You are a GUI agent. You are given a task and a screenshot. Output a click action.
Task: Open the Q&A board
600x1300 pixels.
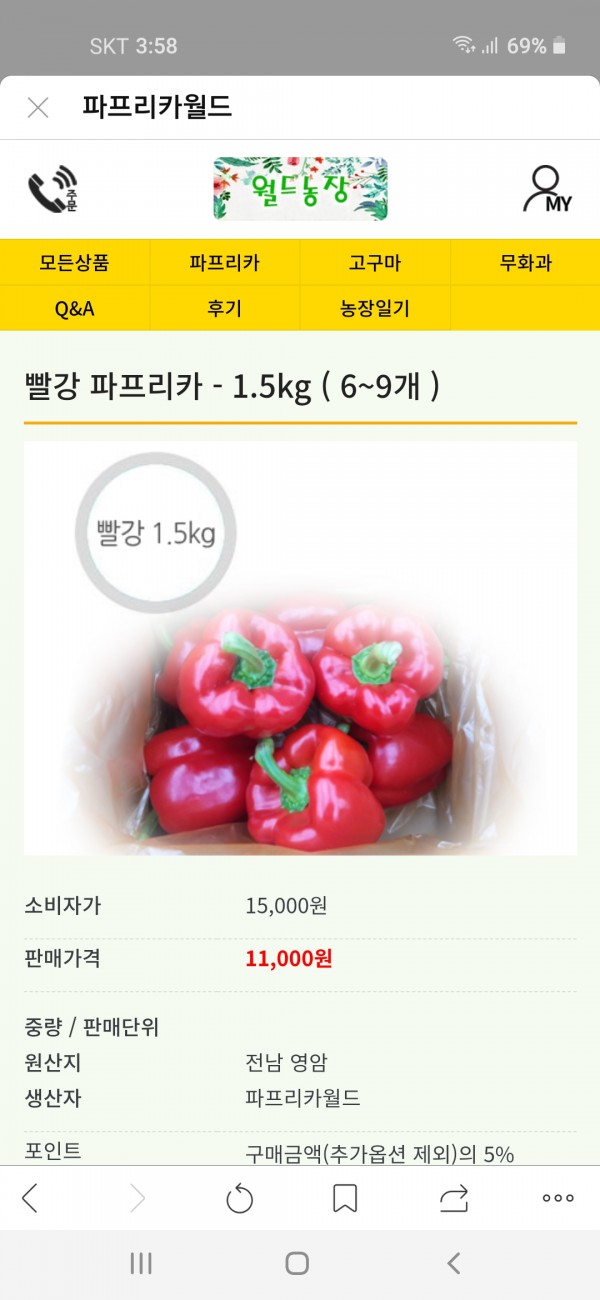(75, 308)
